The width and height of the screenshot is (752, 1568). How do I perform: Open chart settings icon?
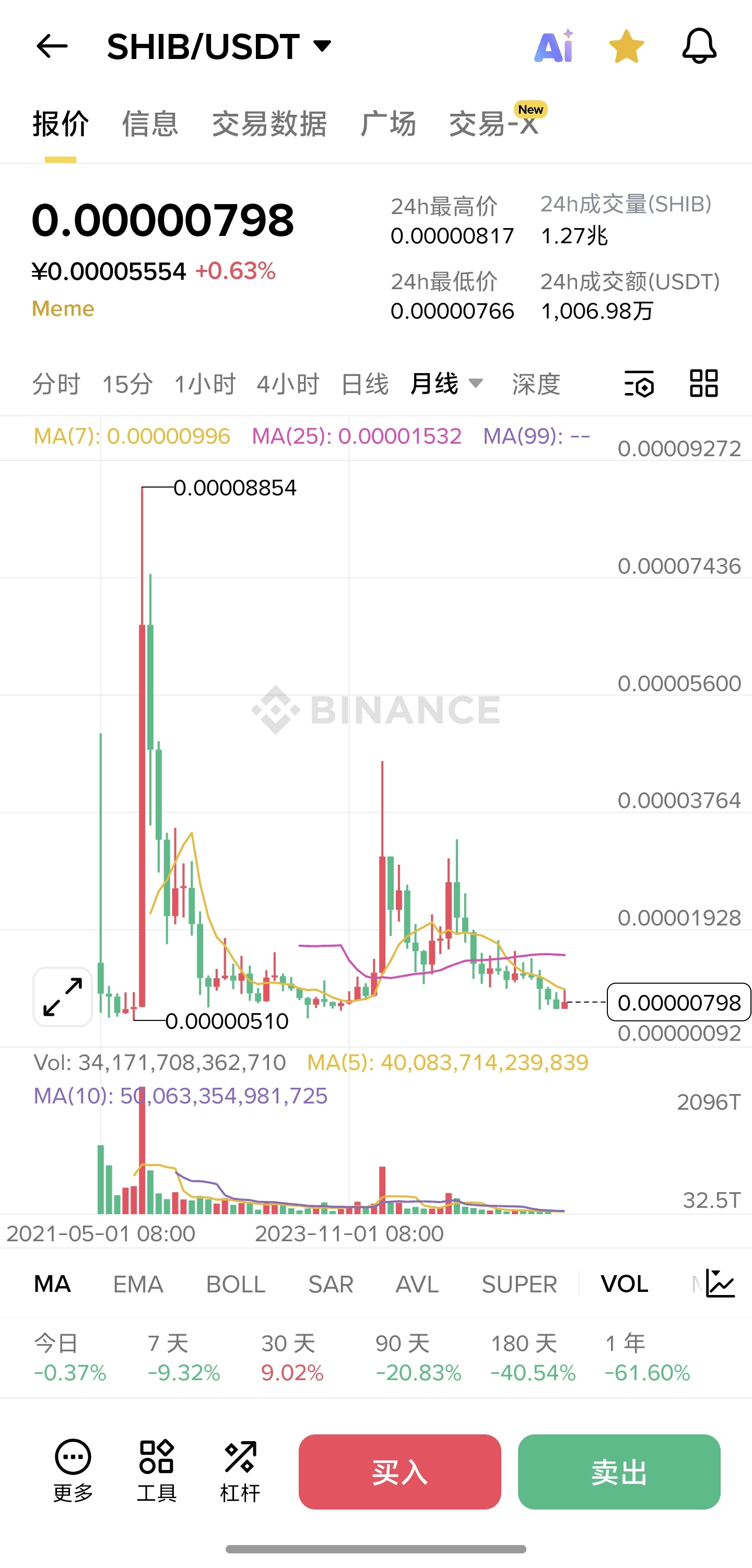tap(639, 384)
